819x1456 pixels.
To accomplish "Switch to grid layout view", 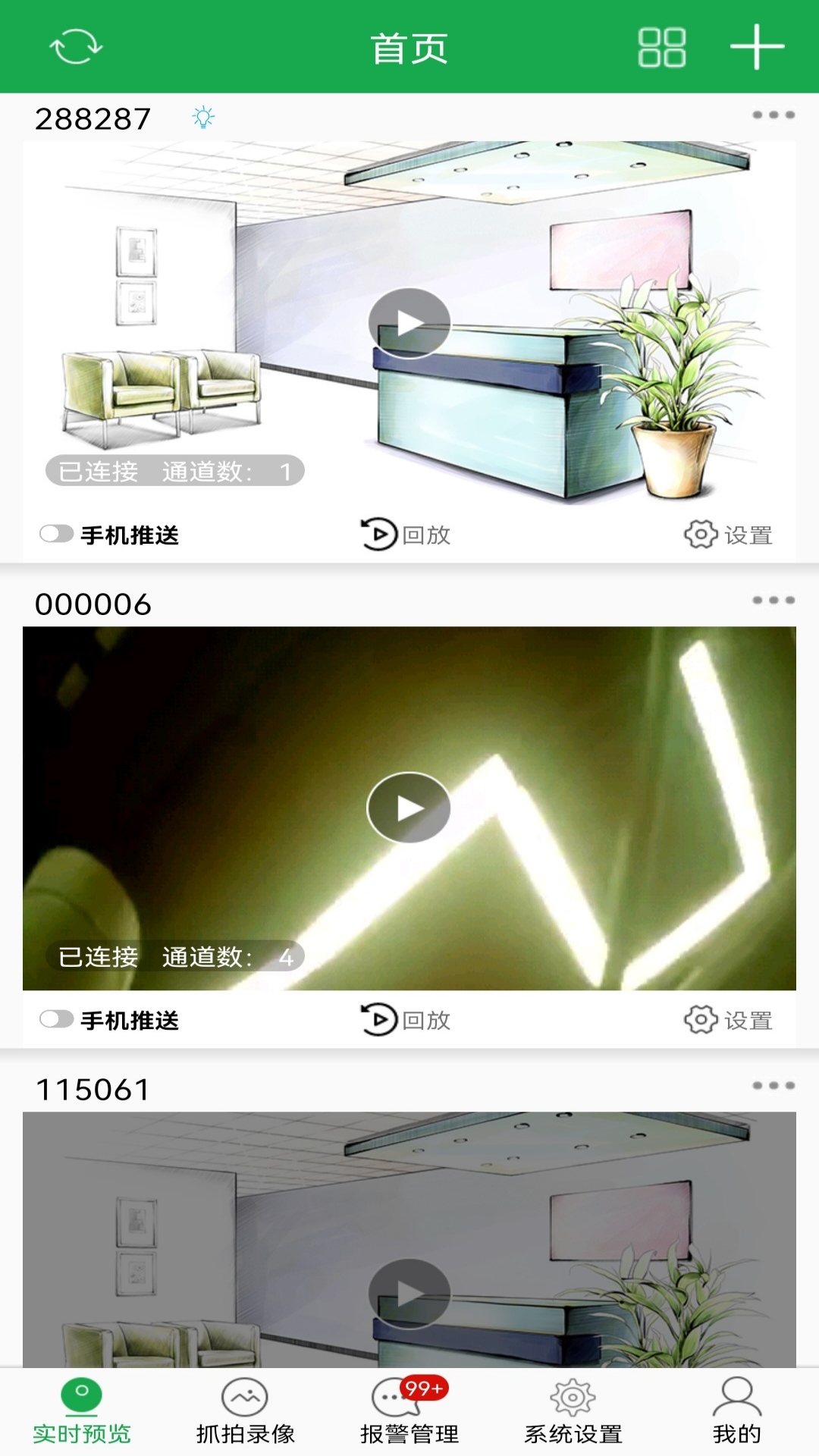I will click(x=661, y=48).
